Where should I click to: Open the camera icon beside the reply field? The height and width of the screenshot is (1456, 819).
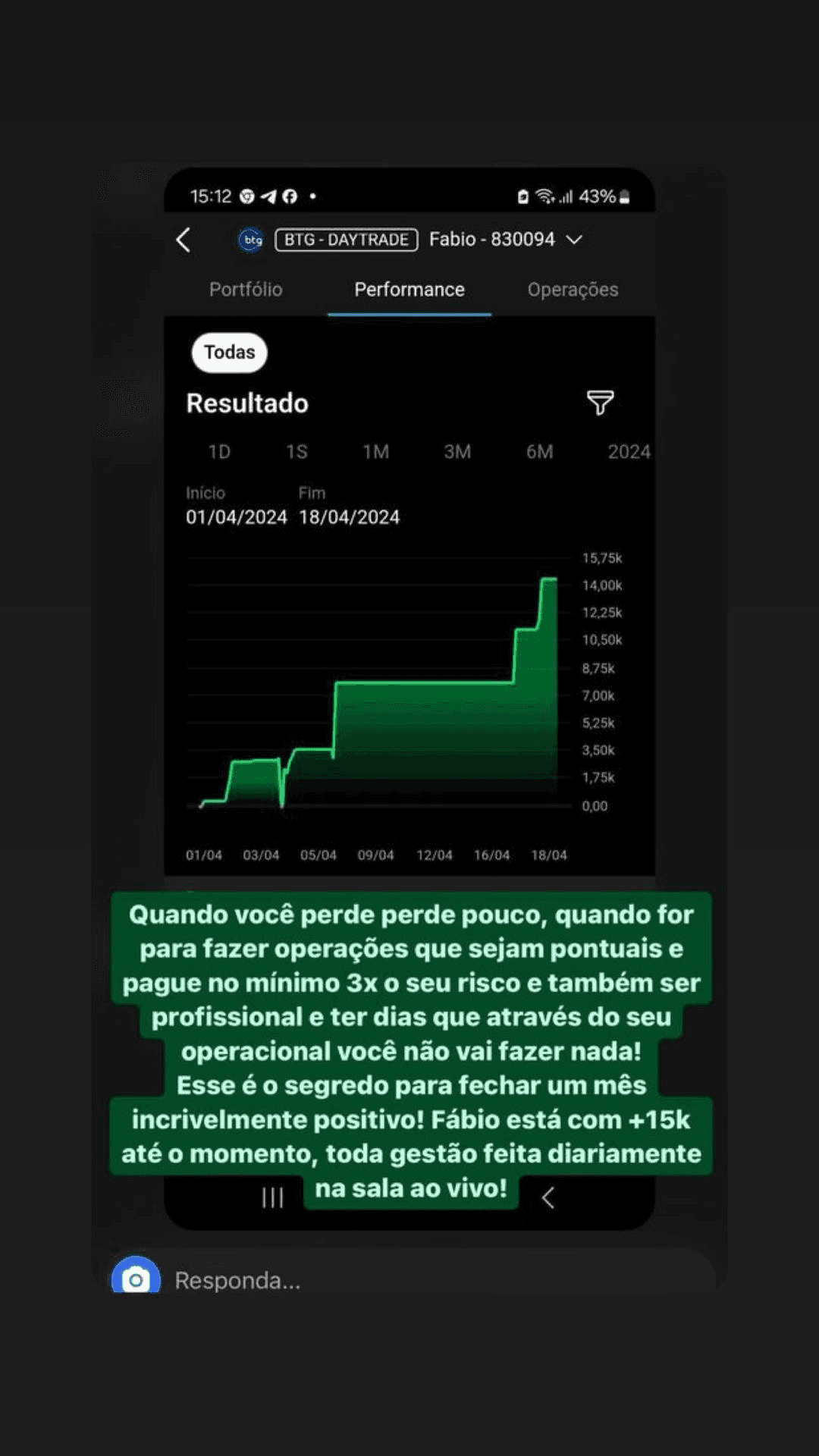[136, 1276]
